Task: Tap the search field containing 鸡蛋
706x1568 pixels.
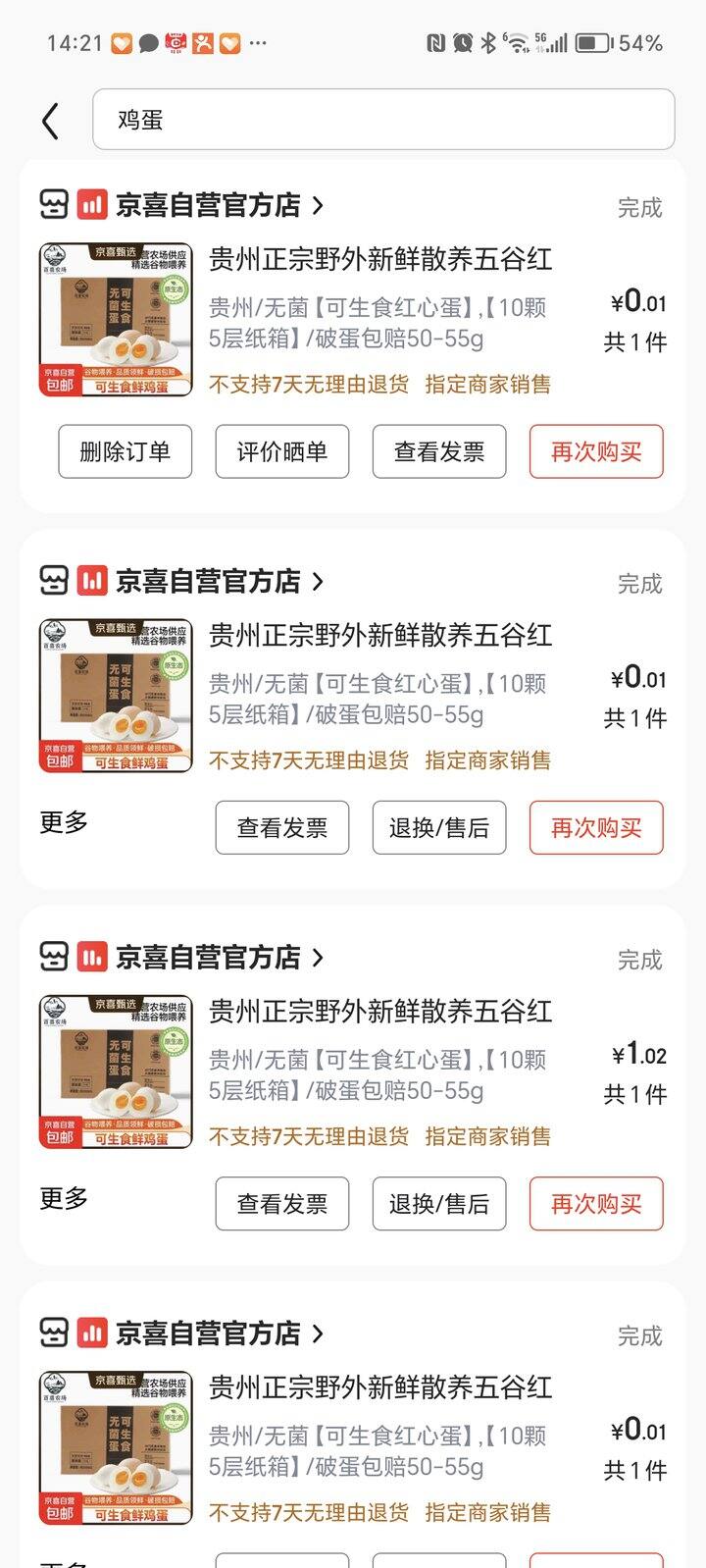Action: 382,120
